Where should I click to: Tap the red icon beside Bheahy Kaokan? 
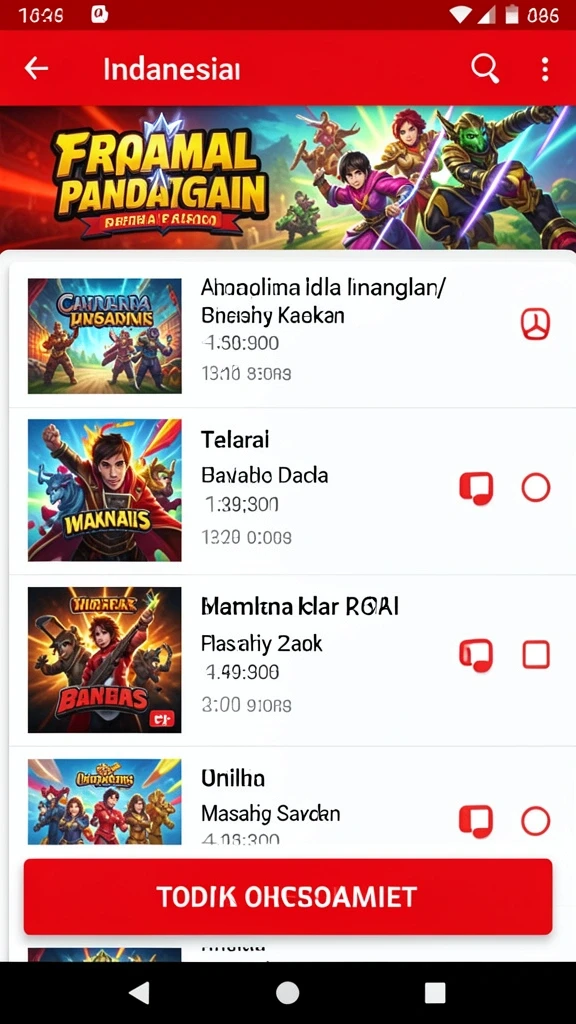(x=536, y=324)
